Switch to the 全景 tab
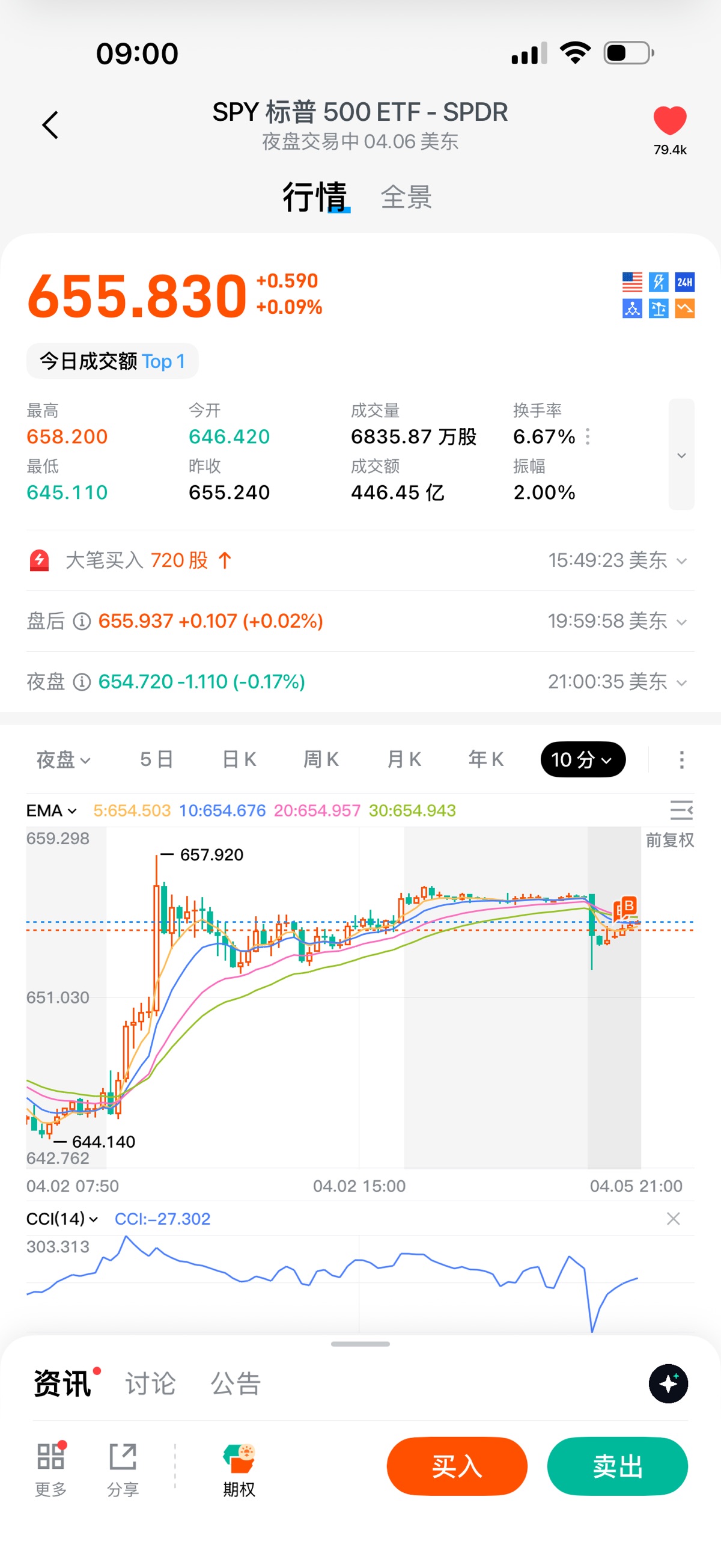This screenshot has height=1568, width=721. pyautogui.click(x=406, y=197)
